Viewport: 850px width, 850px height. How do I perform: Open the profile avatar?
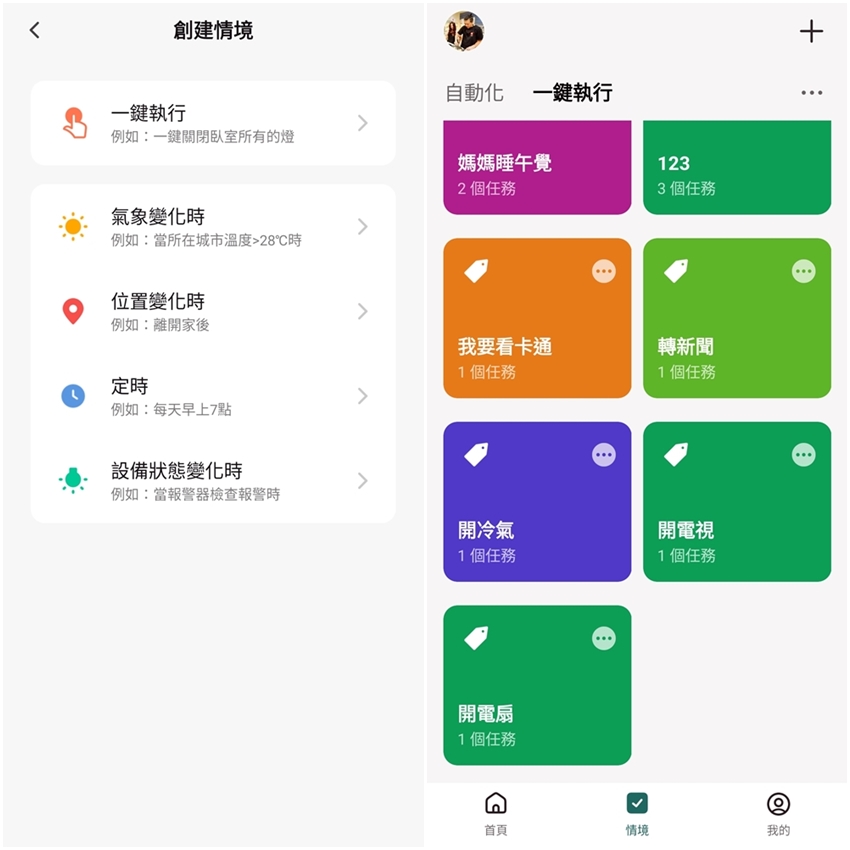(464, 31)
